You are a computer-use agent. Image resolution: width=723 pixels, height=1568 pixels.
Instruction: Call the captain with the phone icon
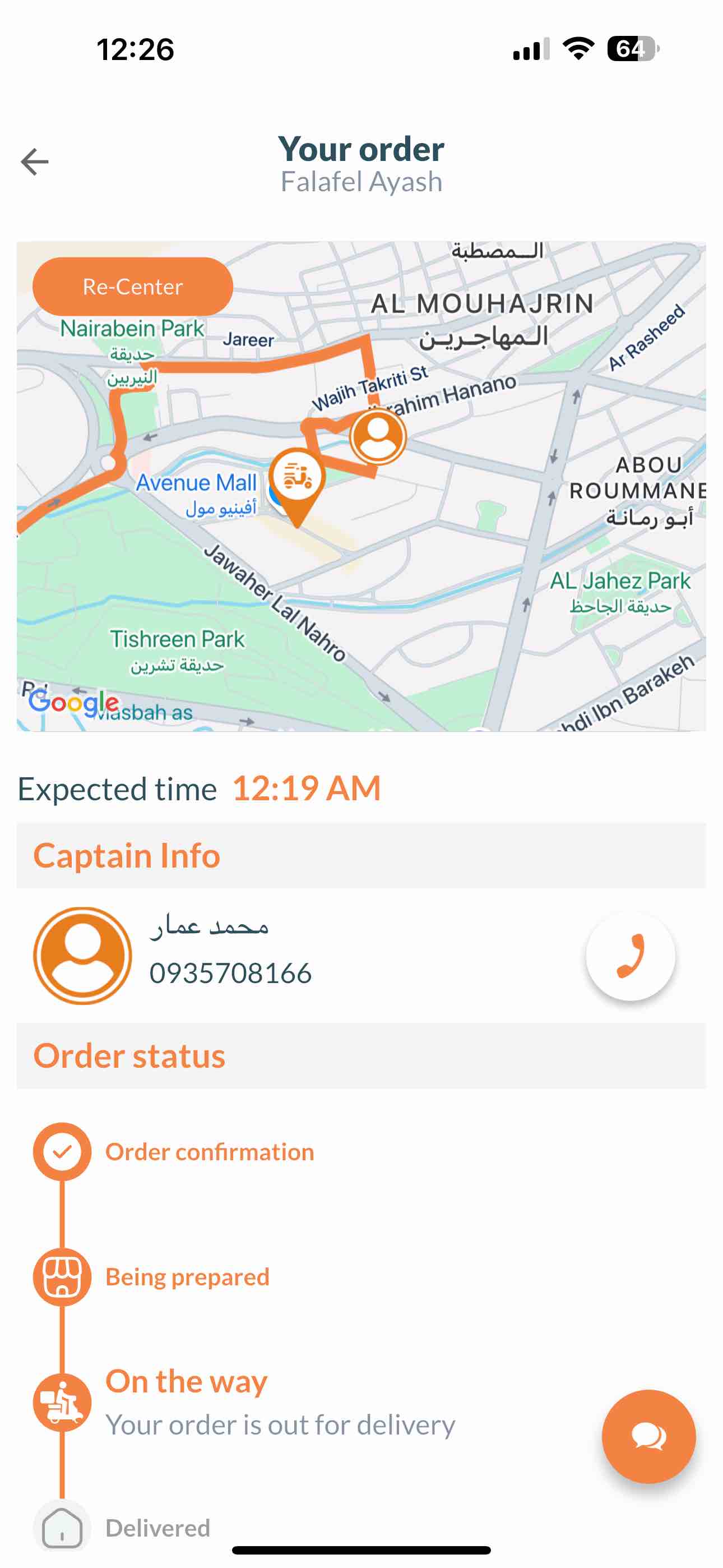coord(630,956)
